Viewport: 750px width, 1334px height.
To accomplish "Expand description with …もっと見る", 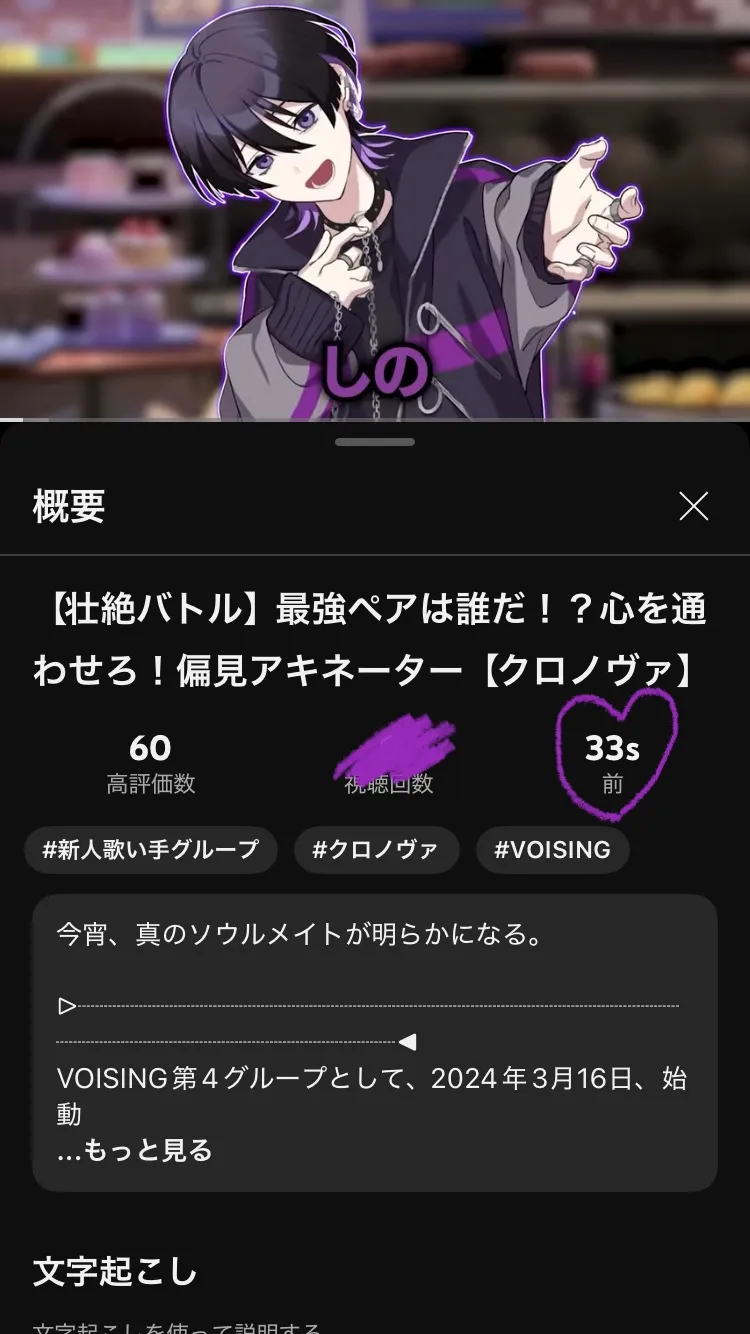I will [x=135, y=1150].
